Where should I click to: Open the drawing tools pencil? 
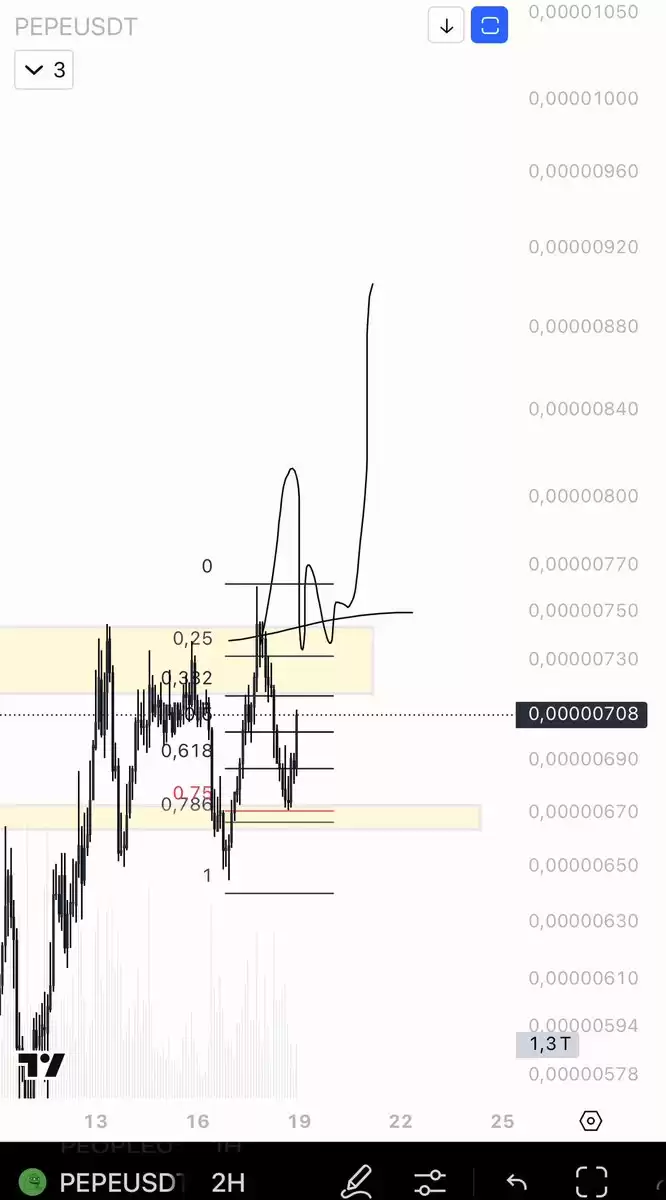(357, 1182)
